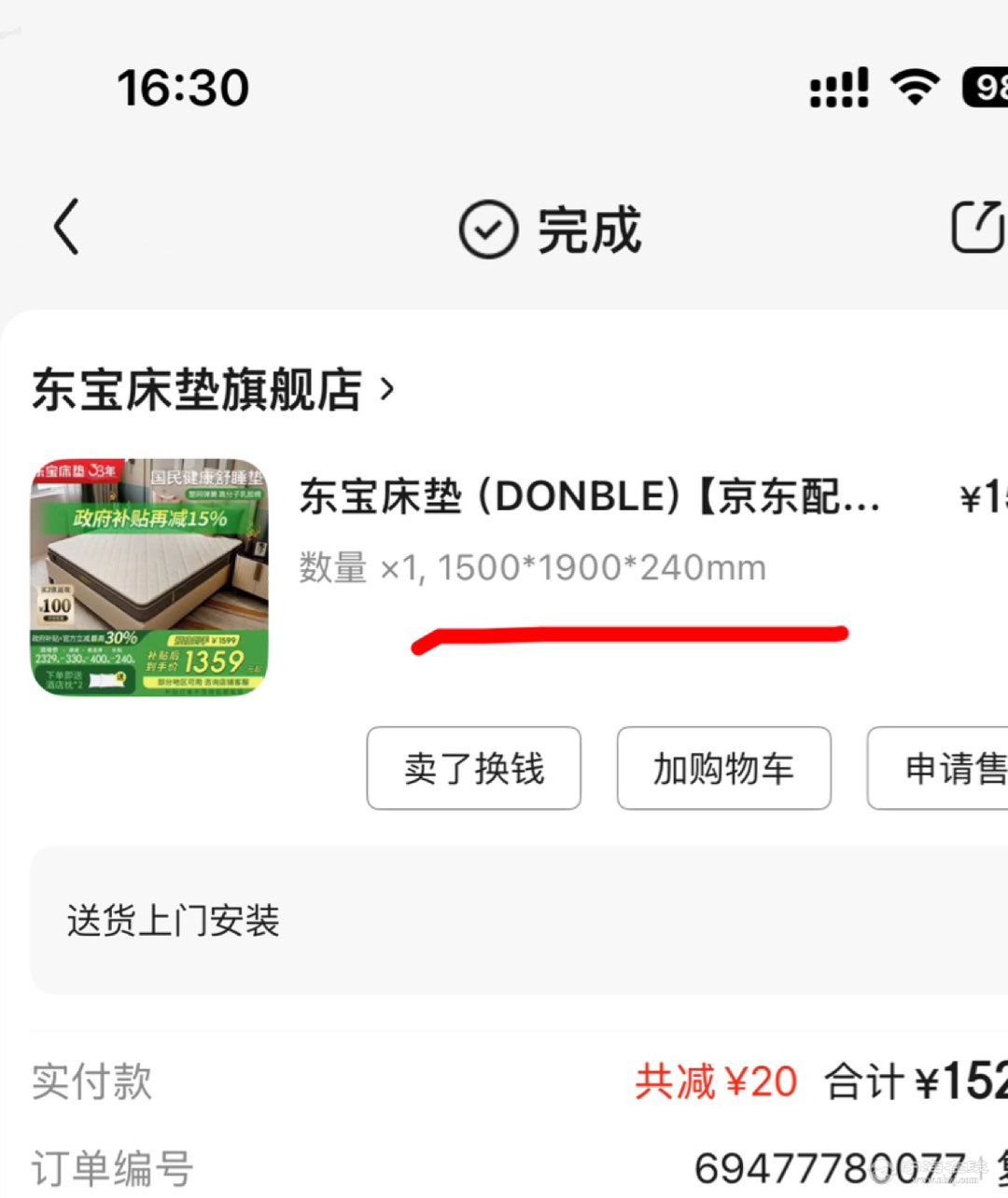
Task: Tap 加购物车 to add to cart
Action: (x=723, y=769)
